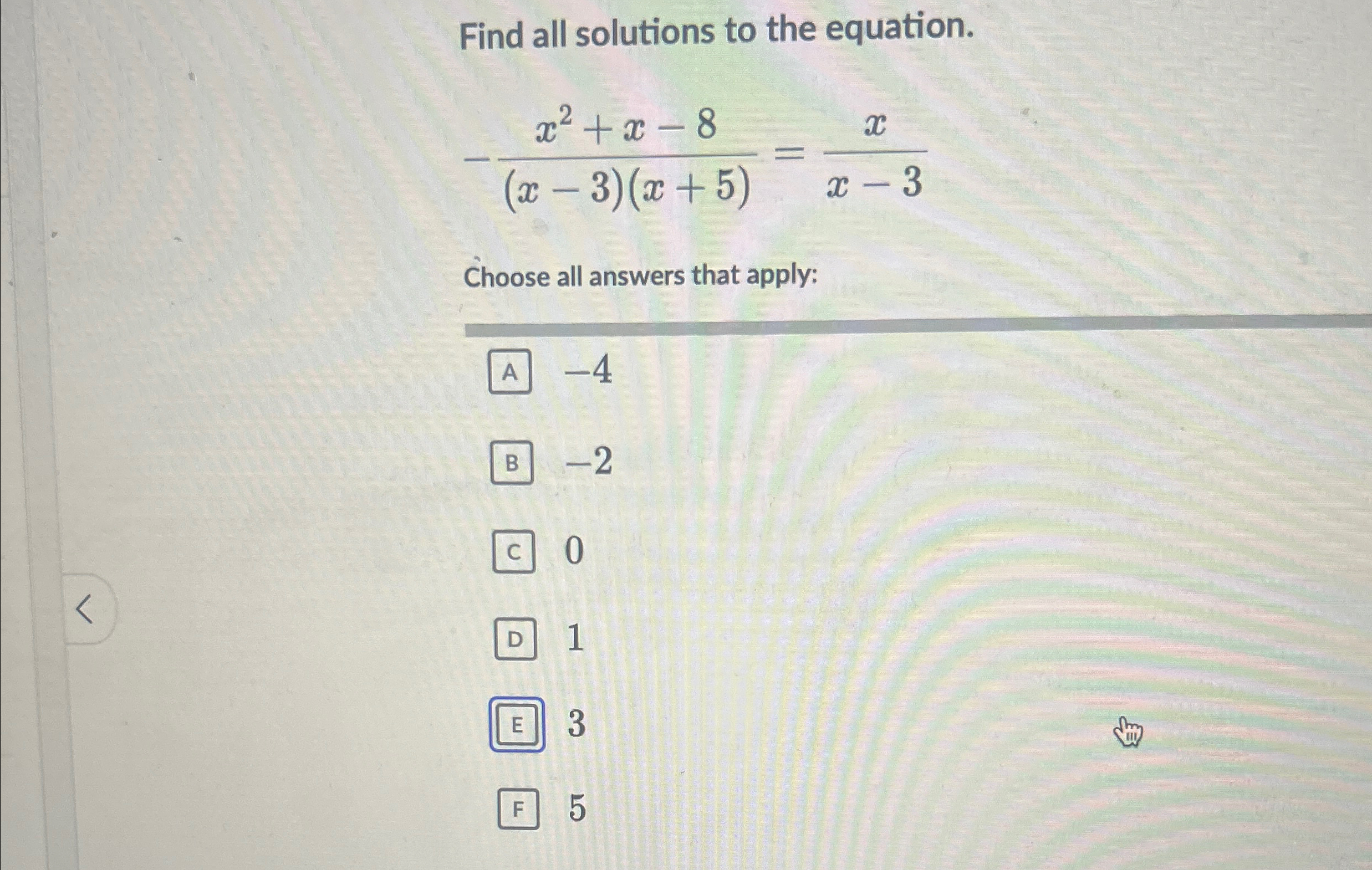Select answer choice A, −4
The width and height of the screenshot is (1372, 870).
coord(510,372)
